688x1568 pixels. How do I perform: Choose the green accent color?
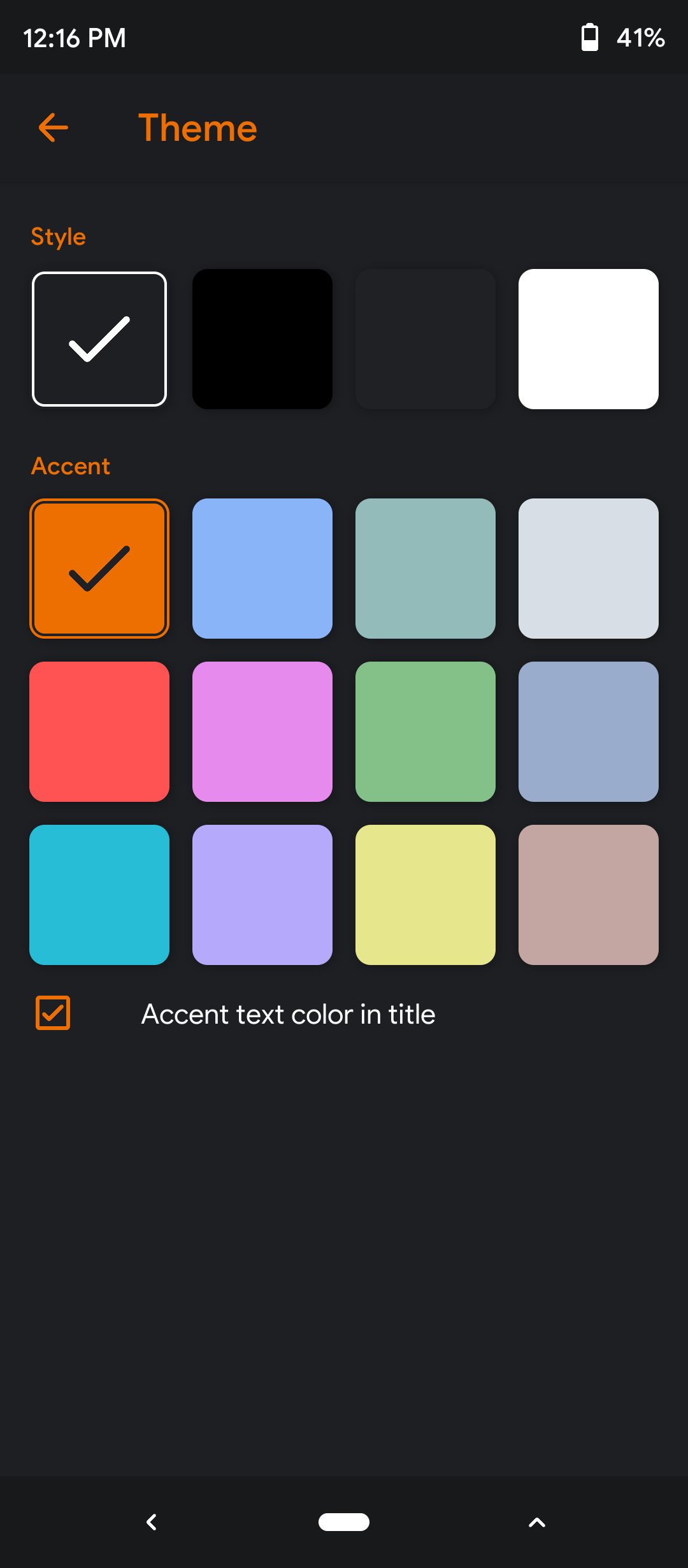coord(426,732)
